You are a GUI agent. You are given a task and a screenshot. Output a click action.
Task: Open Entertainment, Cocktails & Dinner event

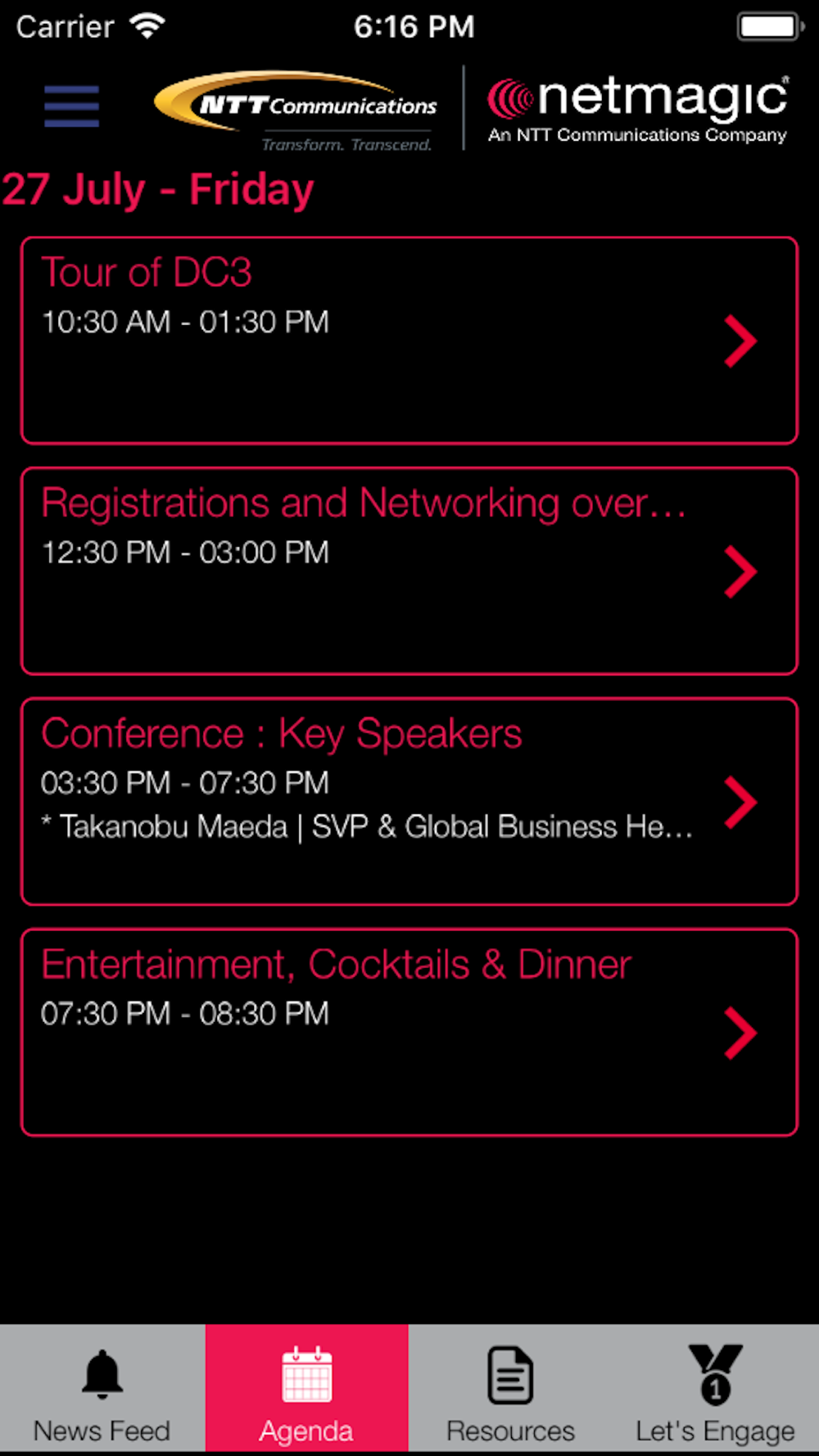pos(409,1033)
